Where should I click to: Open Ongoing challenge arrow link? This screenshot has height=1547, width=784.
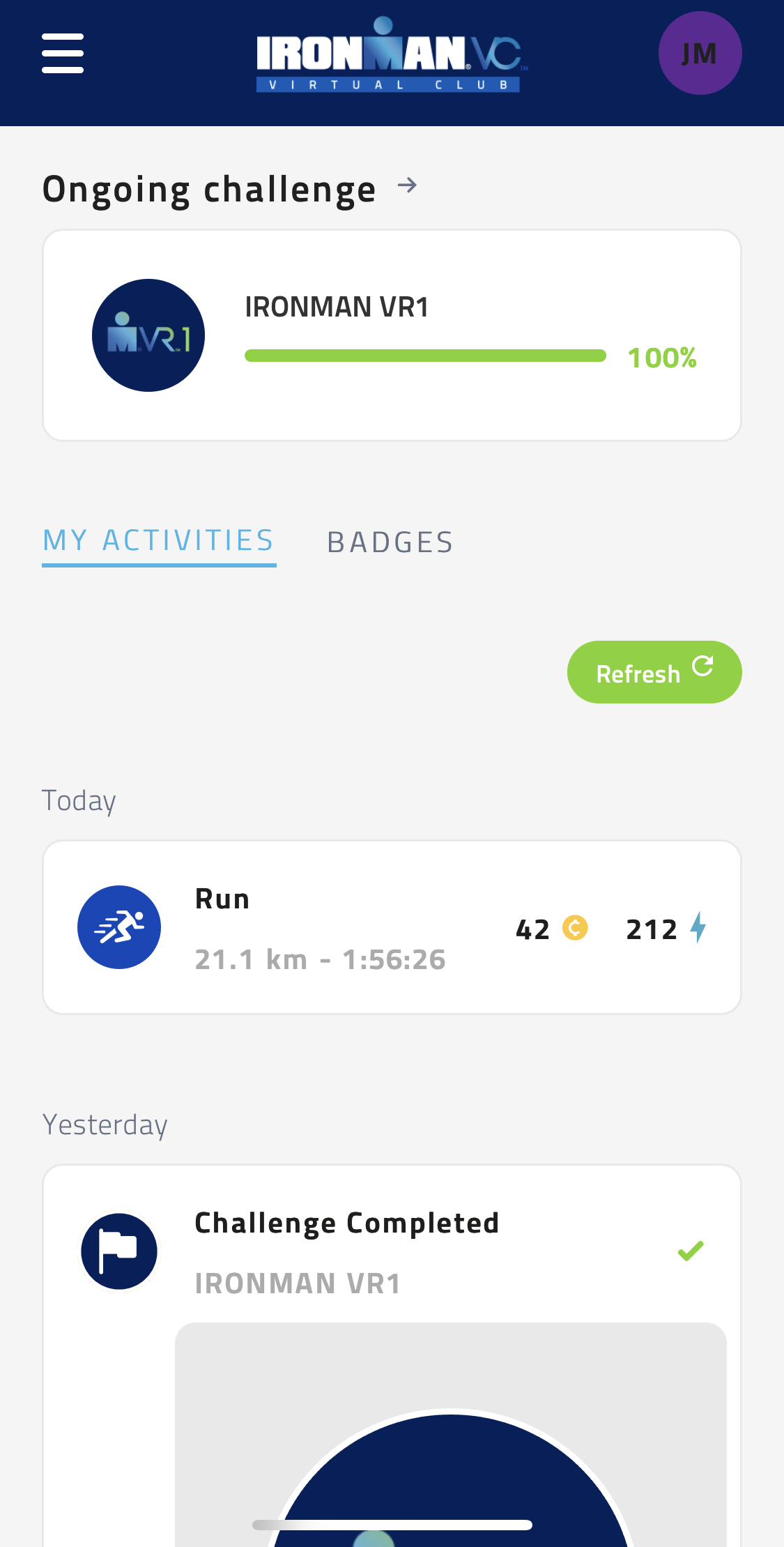408,185
